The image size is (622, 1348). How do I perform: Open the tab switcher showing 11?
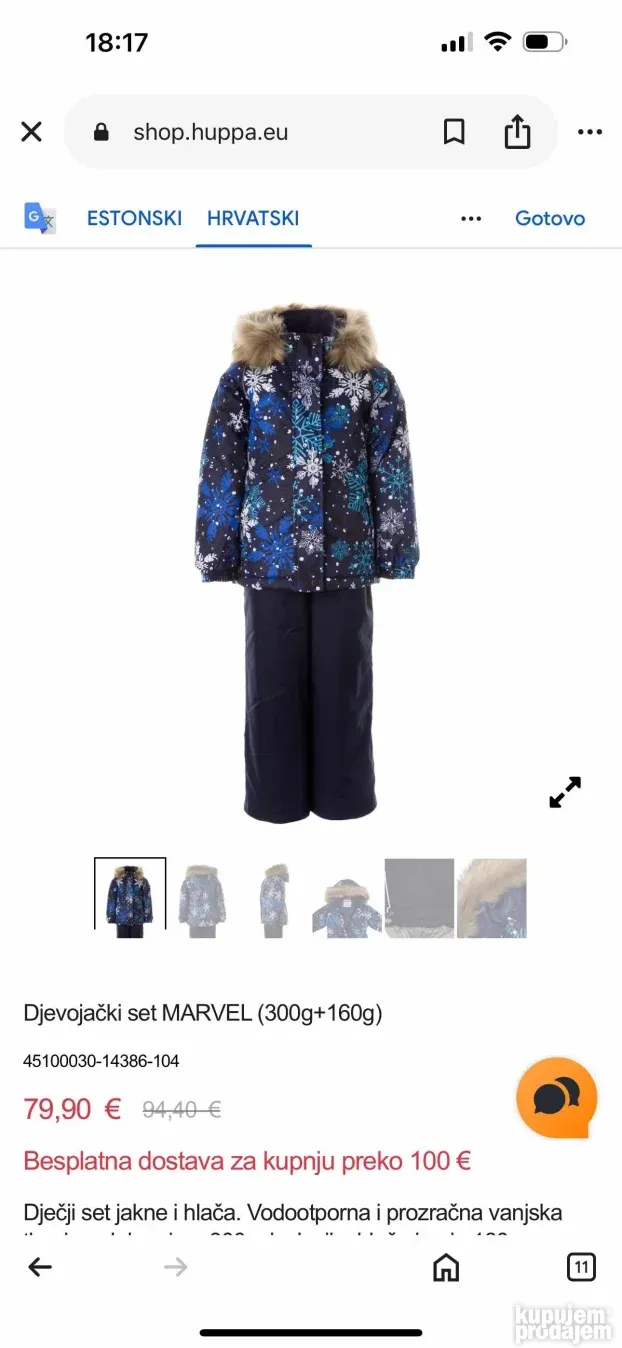(x=581, y=1268)
